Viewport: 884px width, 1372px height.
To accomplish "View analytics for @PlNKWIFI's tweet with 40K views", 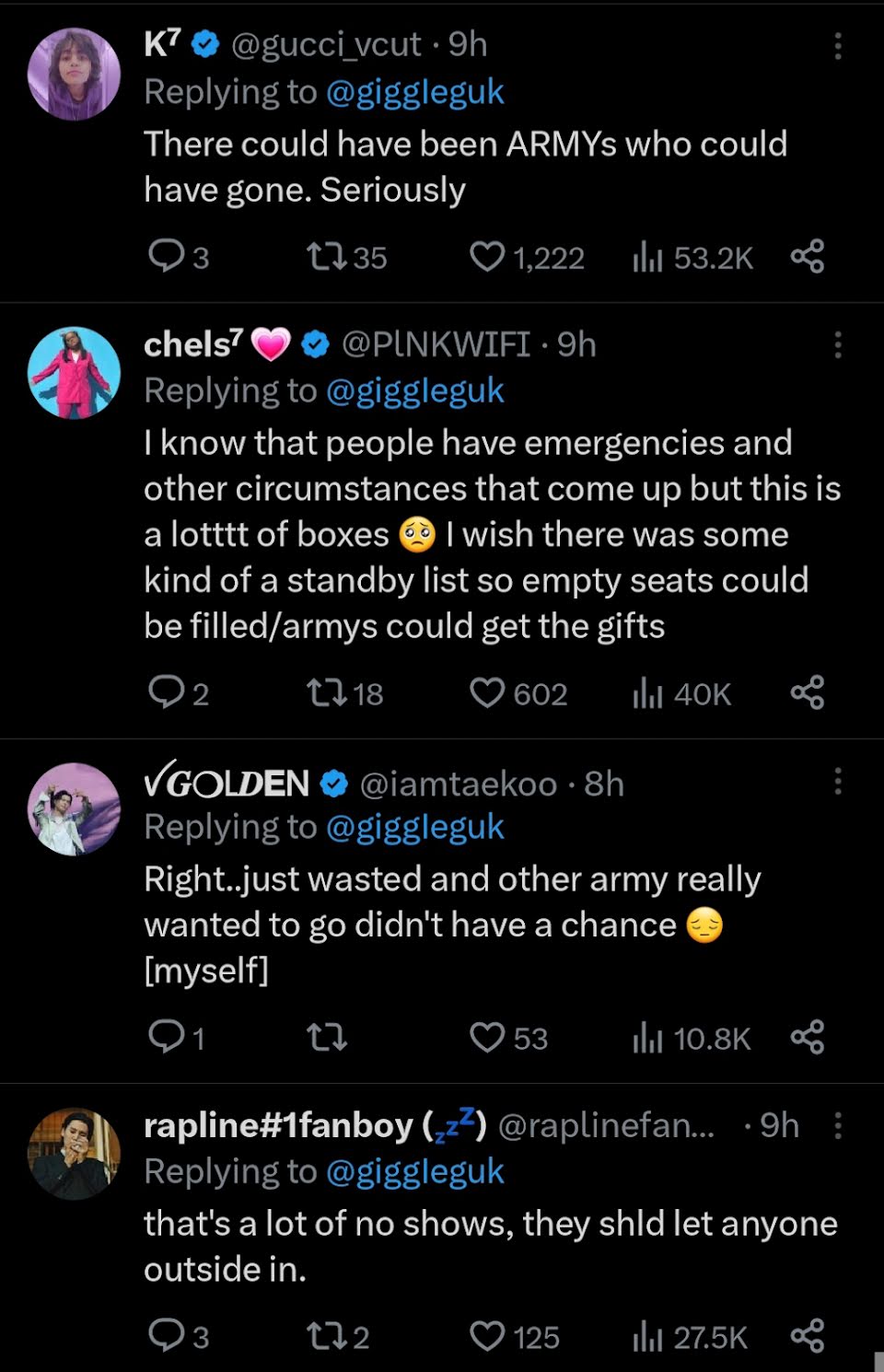I will (681, 693).
